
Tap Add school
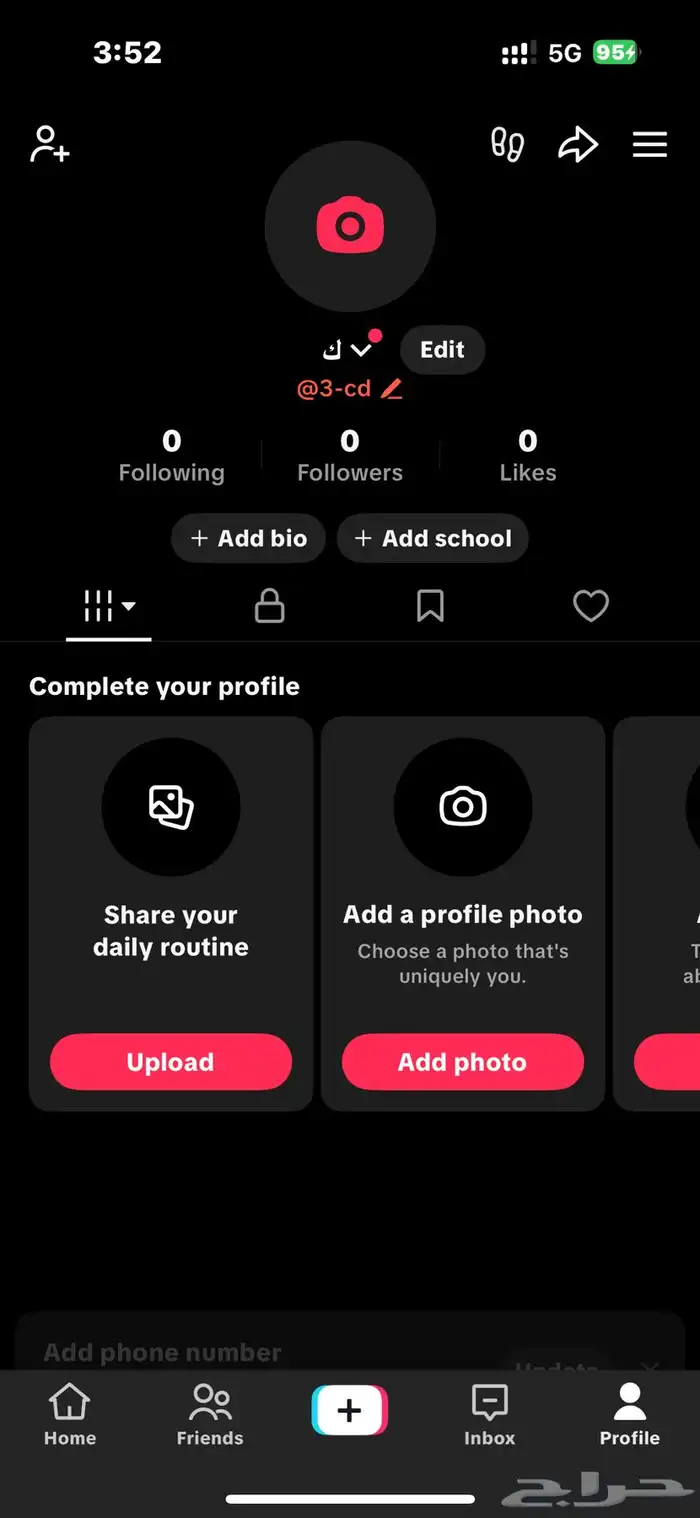[x=432, y=539]
